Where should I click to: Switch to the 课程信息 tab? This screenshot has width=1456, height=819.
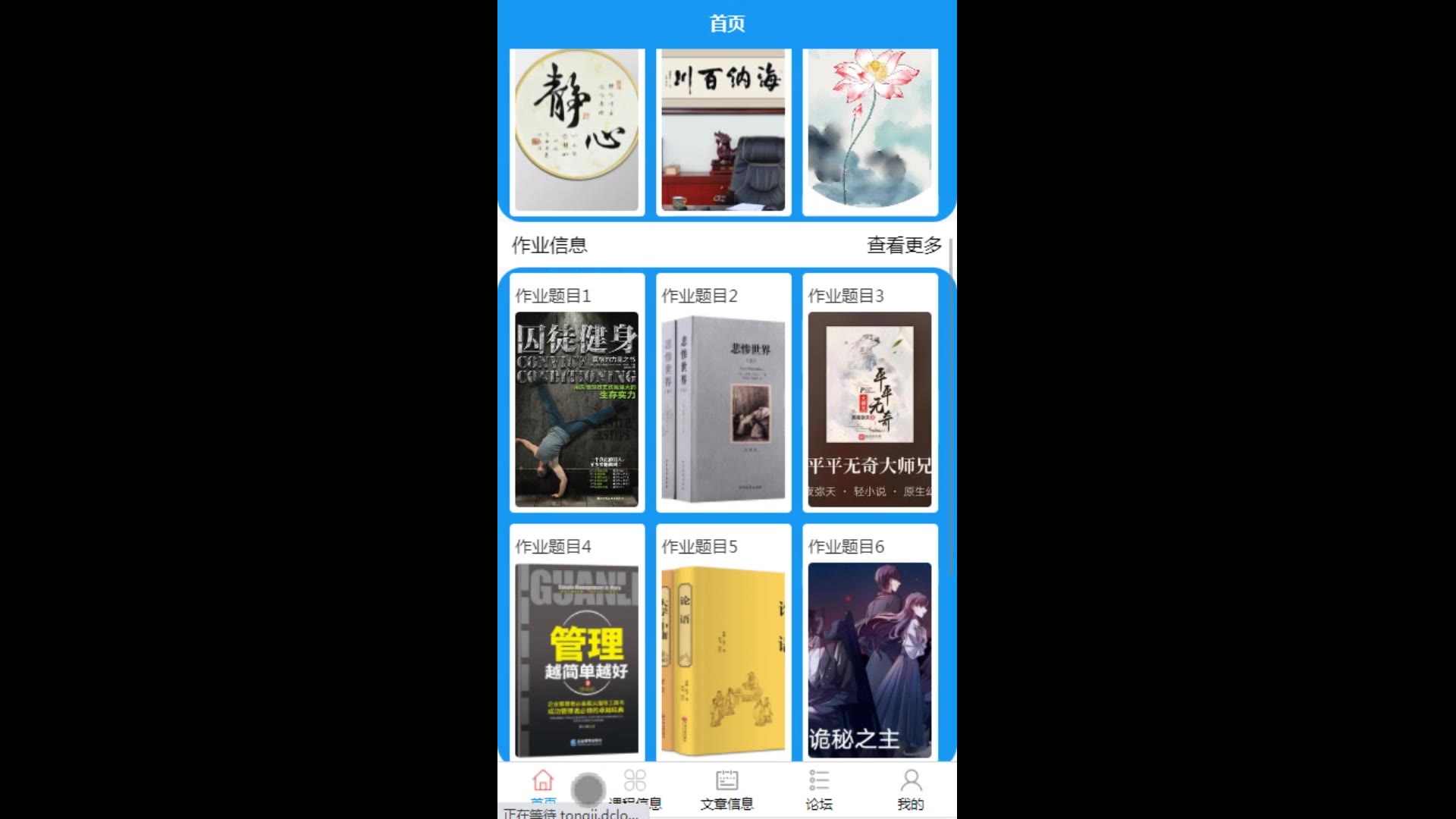pyautogui.click(x=635, y=789)
